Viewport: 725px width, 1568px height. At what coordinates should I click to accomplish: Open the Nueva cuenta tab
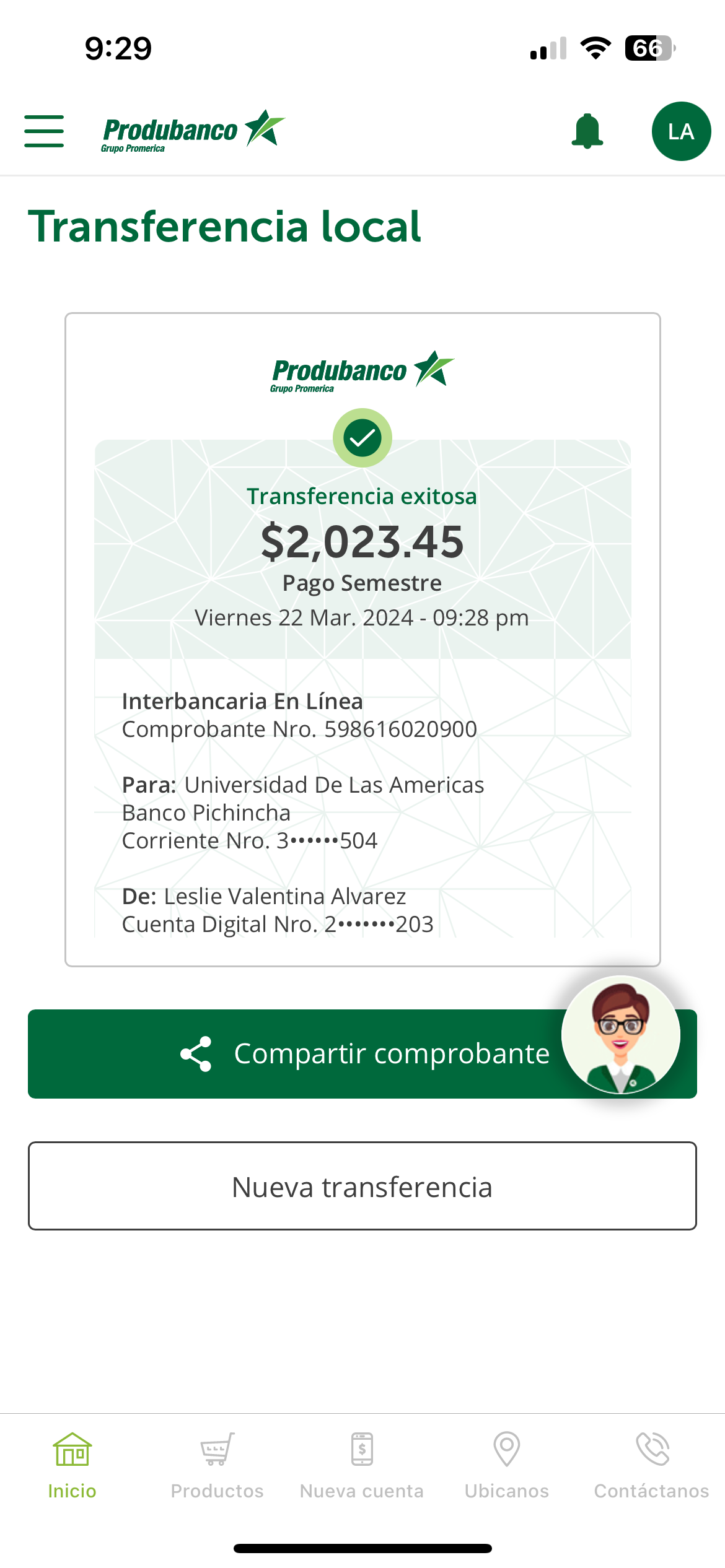[x=362, y=1465]
